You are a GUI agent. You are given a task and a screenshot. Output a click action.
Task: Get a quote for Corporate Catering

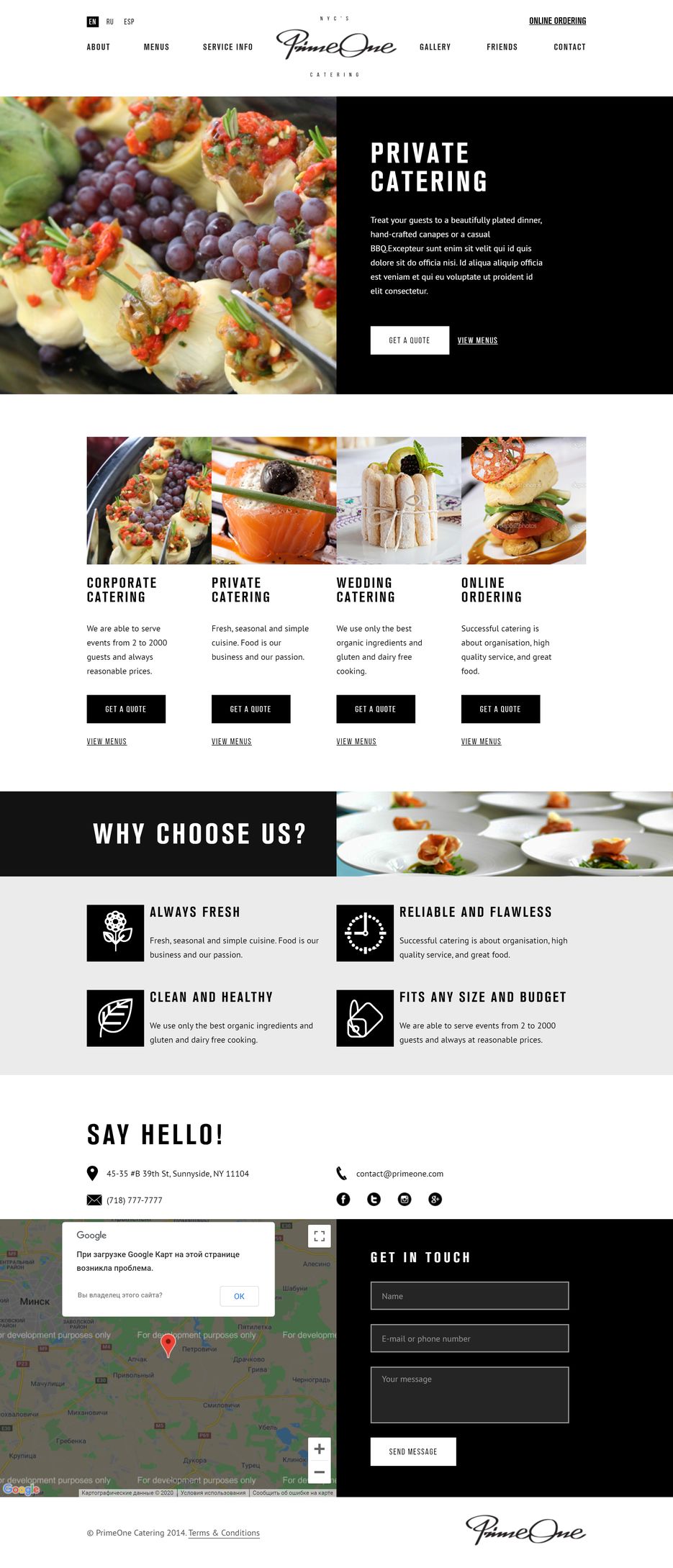pyautogui.click(x=126, y=709)
